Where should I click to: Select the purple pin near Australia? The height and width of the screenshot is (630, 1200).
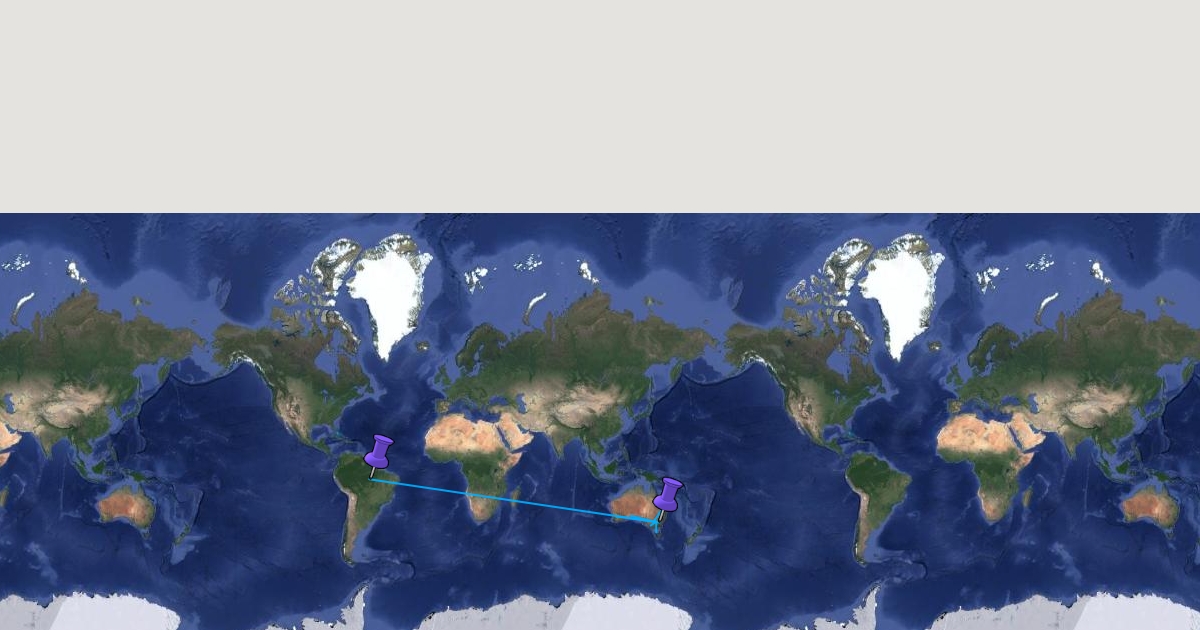pyautogui.click(x=667, y=496)
